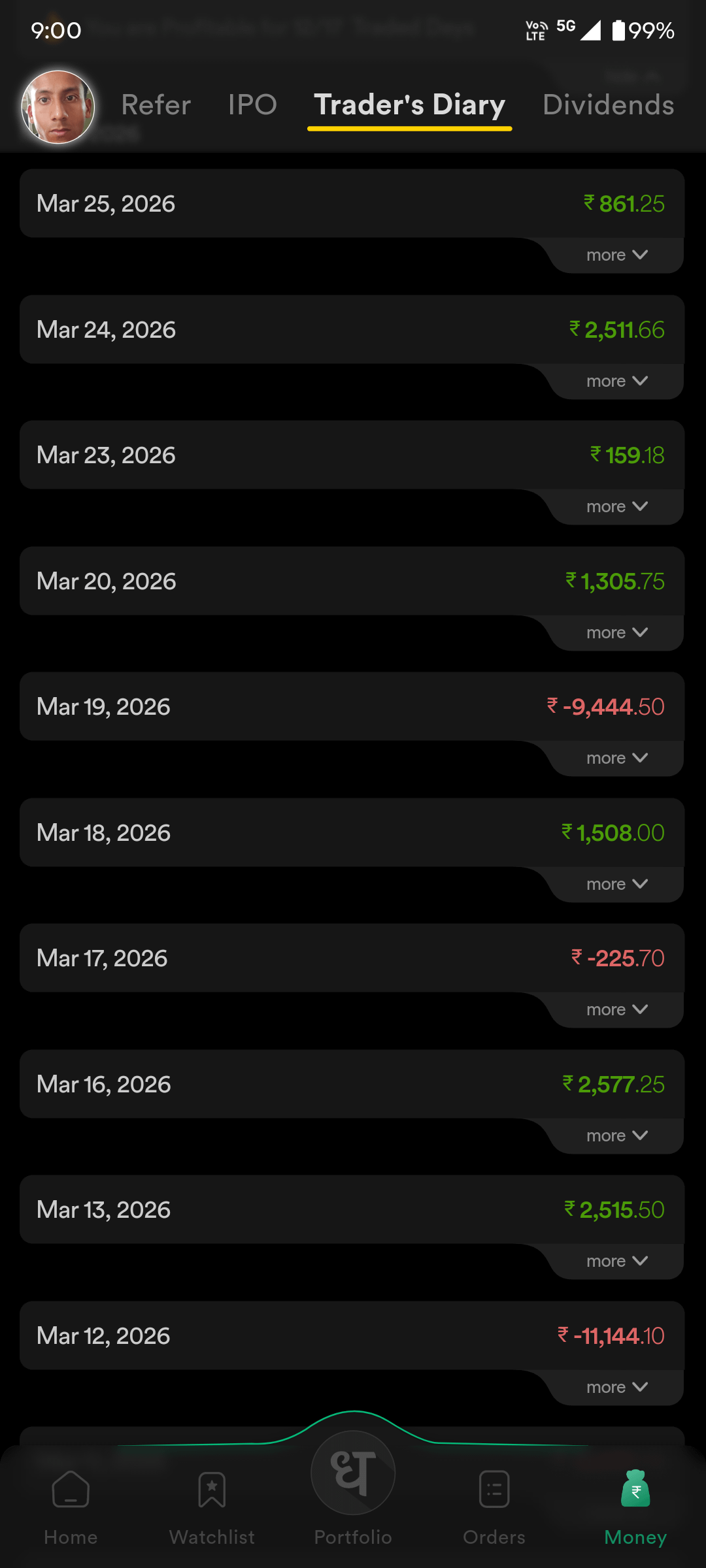Screen dimensions: 706x1568
Task: Show more for Mar 23, 2026 entry
Action: point(616,506)
